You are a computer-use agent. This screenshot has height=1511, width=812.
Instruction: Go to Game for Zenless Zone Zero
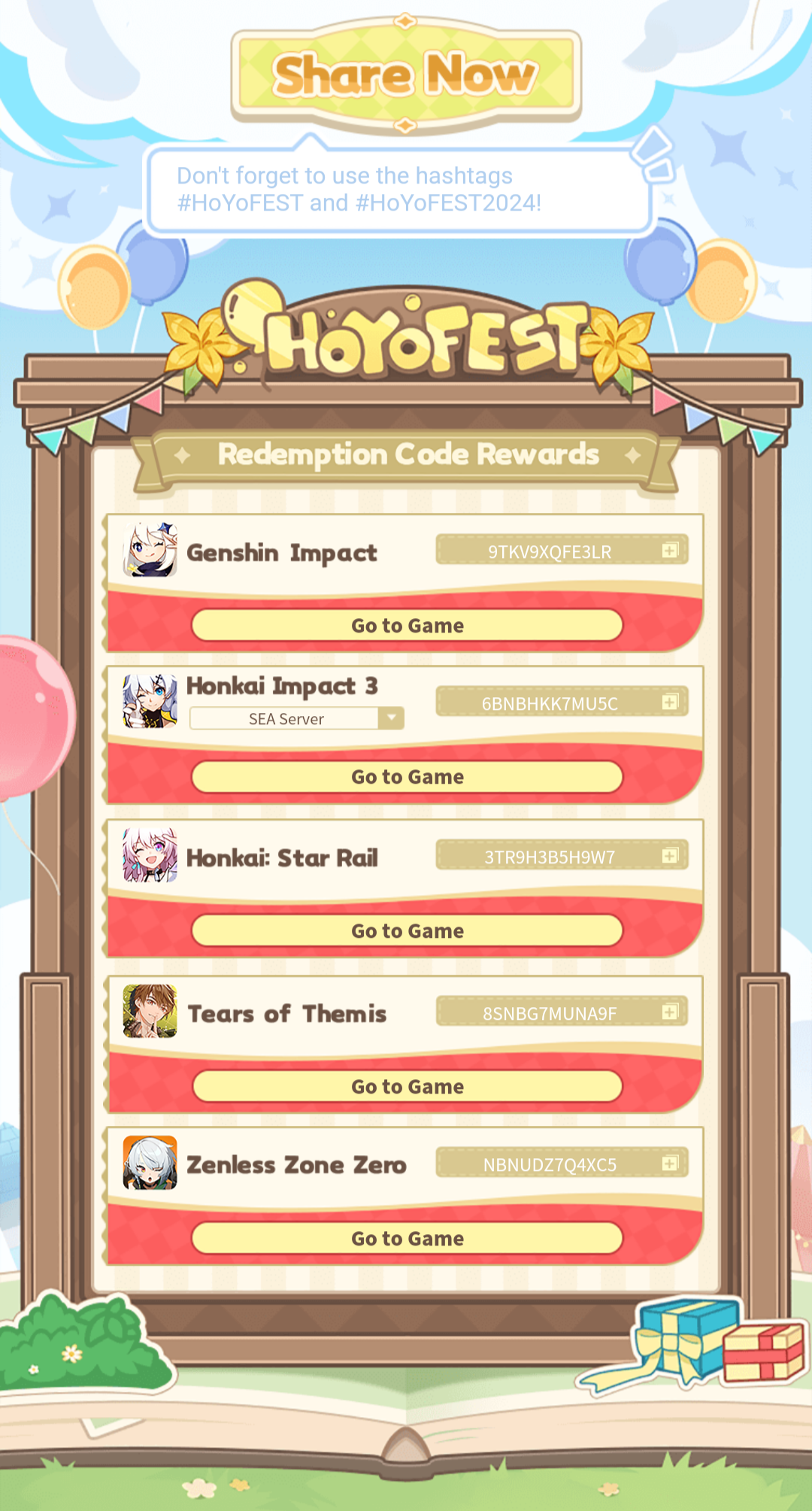point(407,1239)
